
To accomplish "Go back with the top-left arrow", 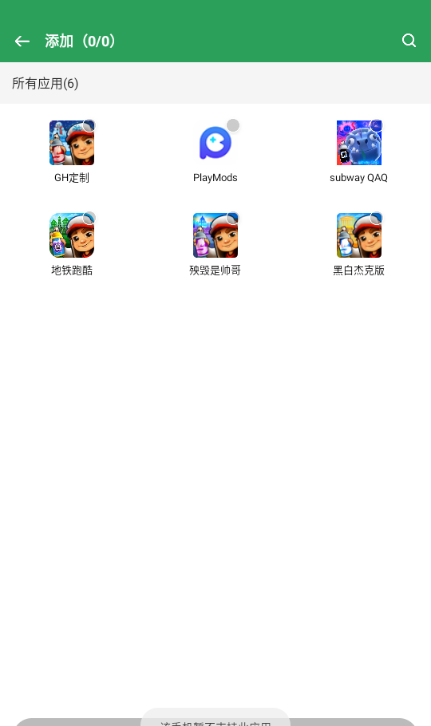I will (x=22, y=41).
